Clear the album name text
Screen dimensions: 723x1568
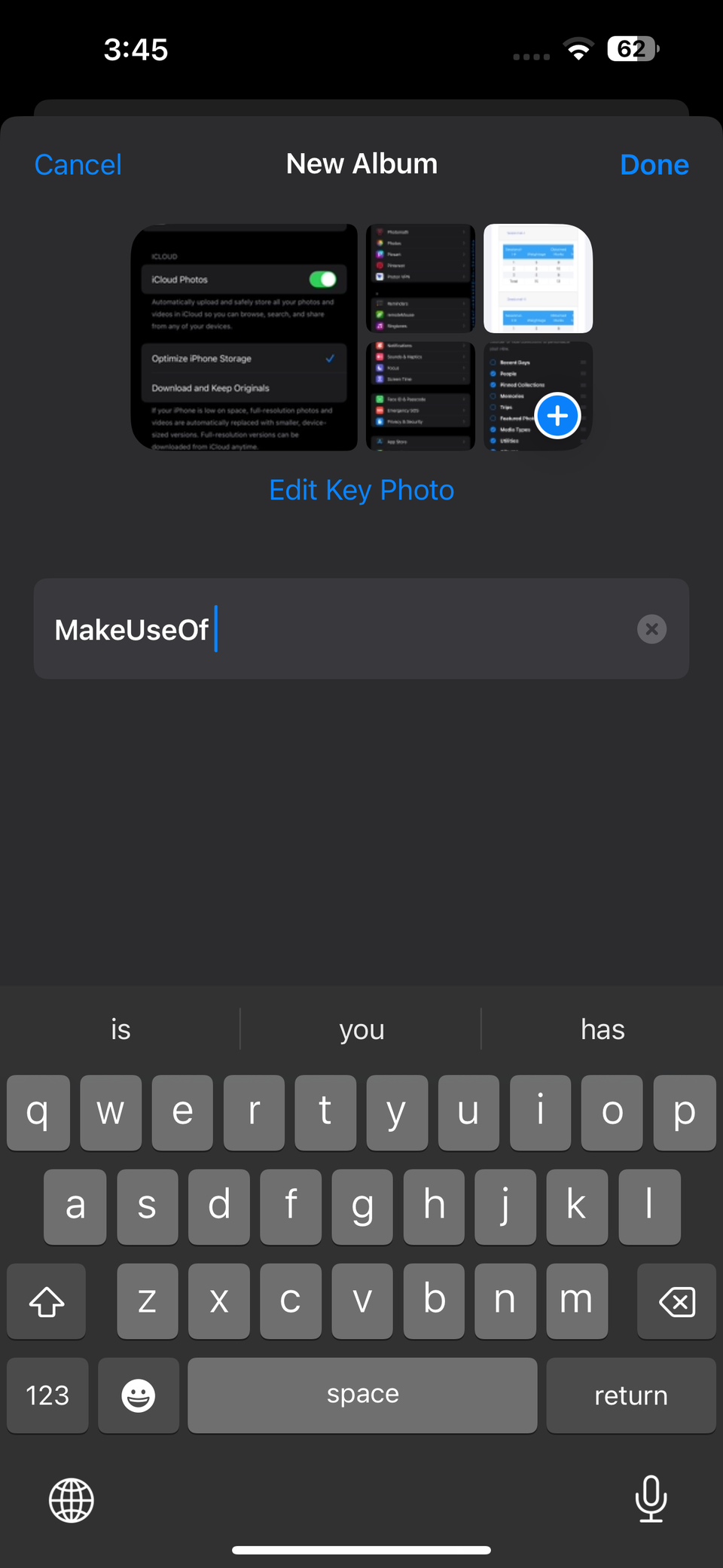[x=651, y=629]
